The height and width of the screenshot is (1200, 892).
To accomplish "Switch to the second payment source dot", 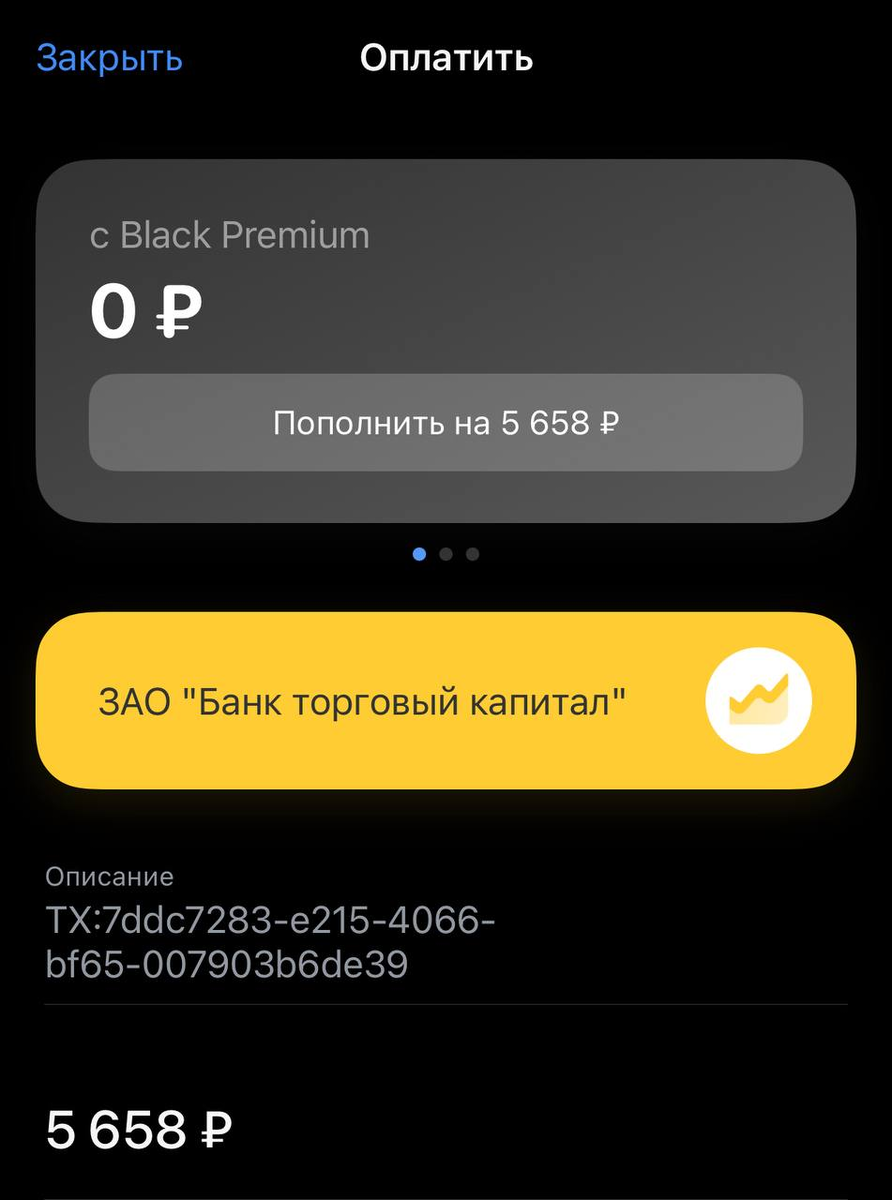I will click(x=446, y=553).
